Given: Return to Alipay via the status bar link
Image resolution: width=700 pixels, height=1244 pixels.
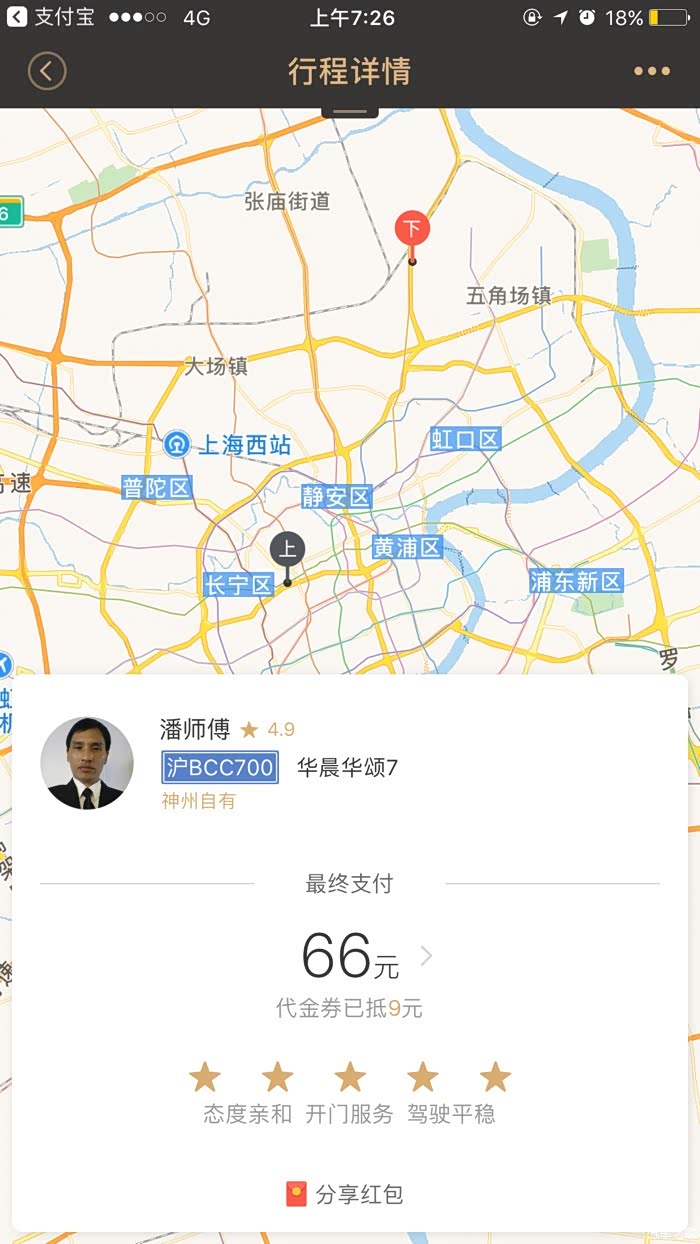Looking at the screenshot, I should coord(50,18).
